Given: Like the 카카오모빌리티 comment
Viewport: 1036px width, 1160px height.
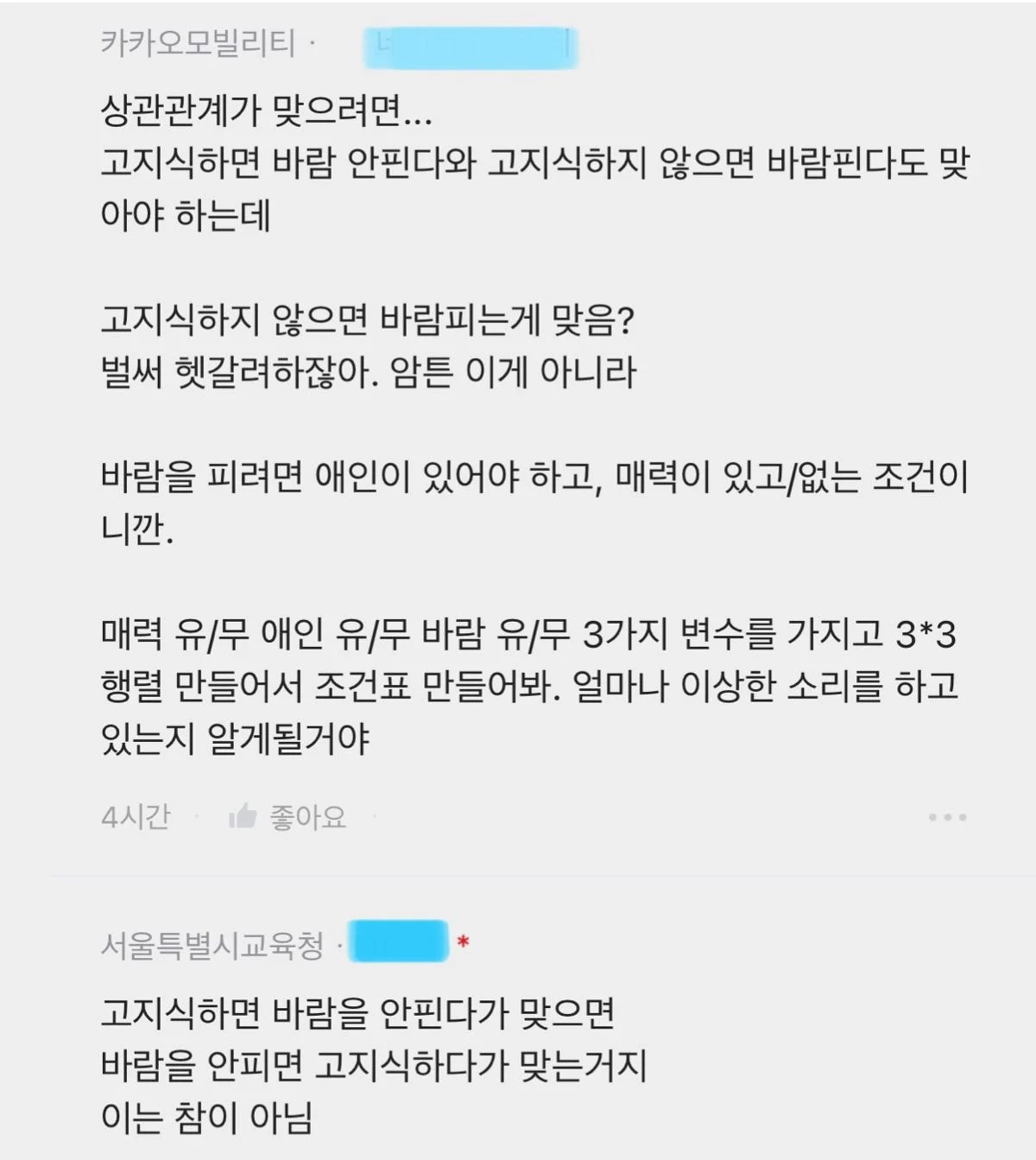Looking at the screenshot, I should (x=287, y=816).
